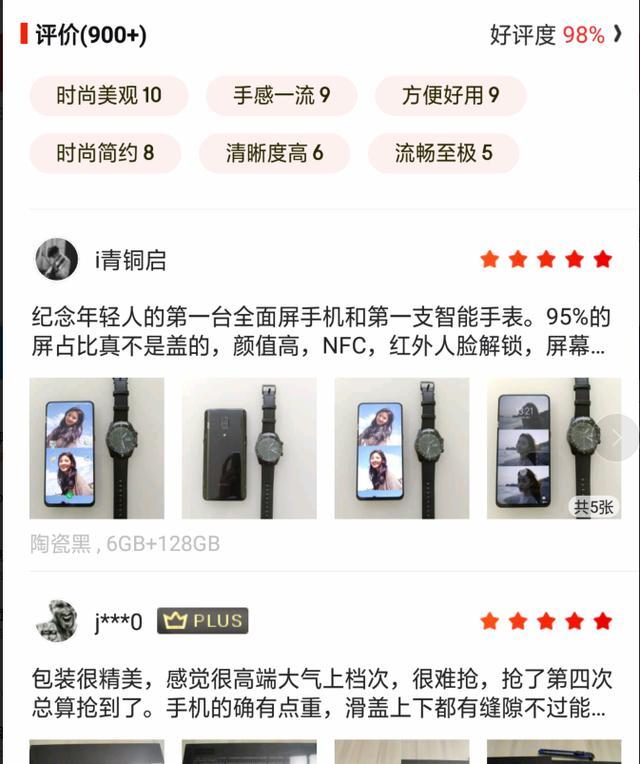The width and height of the screenshot is (640, 764).
Task: View the third photo in i青铜启's review
Action: [401, 448]
